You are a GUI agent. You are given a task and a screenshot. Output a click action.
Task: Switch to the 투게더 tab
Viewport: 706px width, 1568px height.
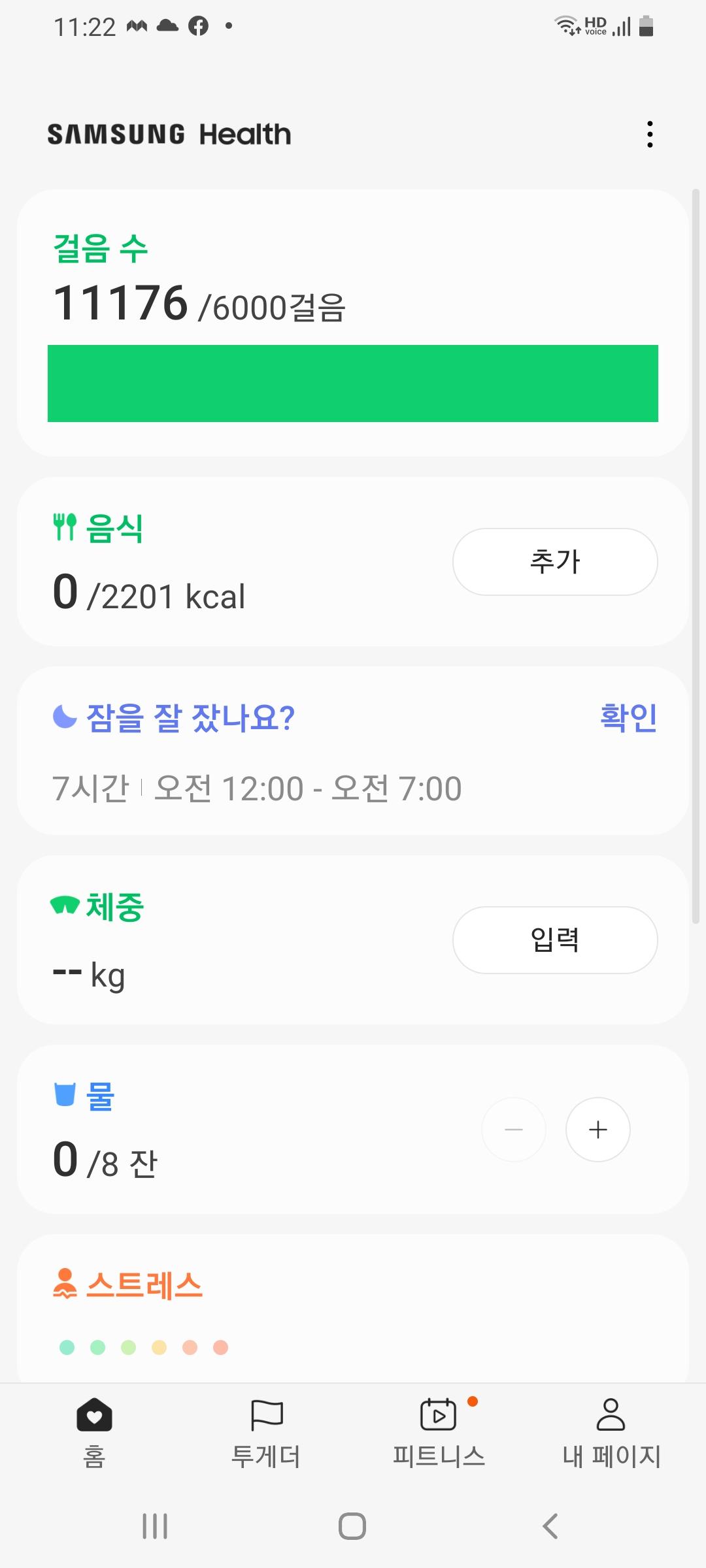(266, 1431)
